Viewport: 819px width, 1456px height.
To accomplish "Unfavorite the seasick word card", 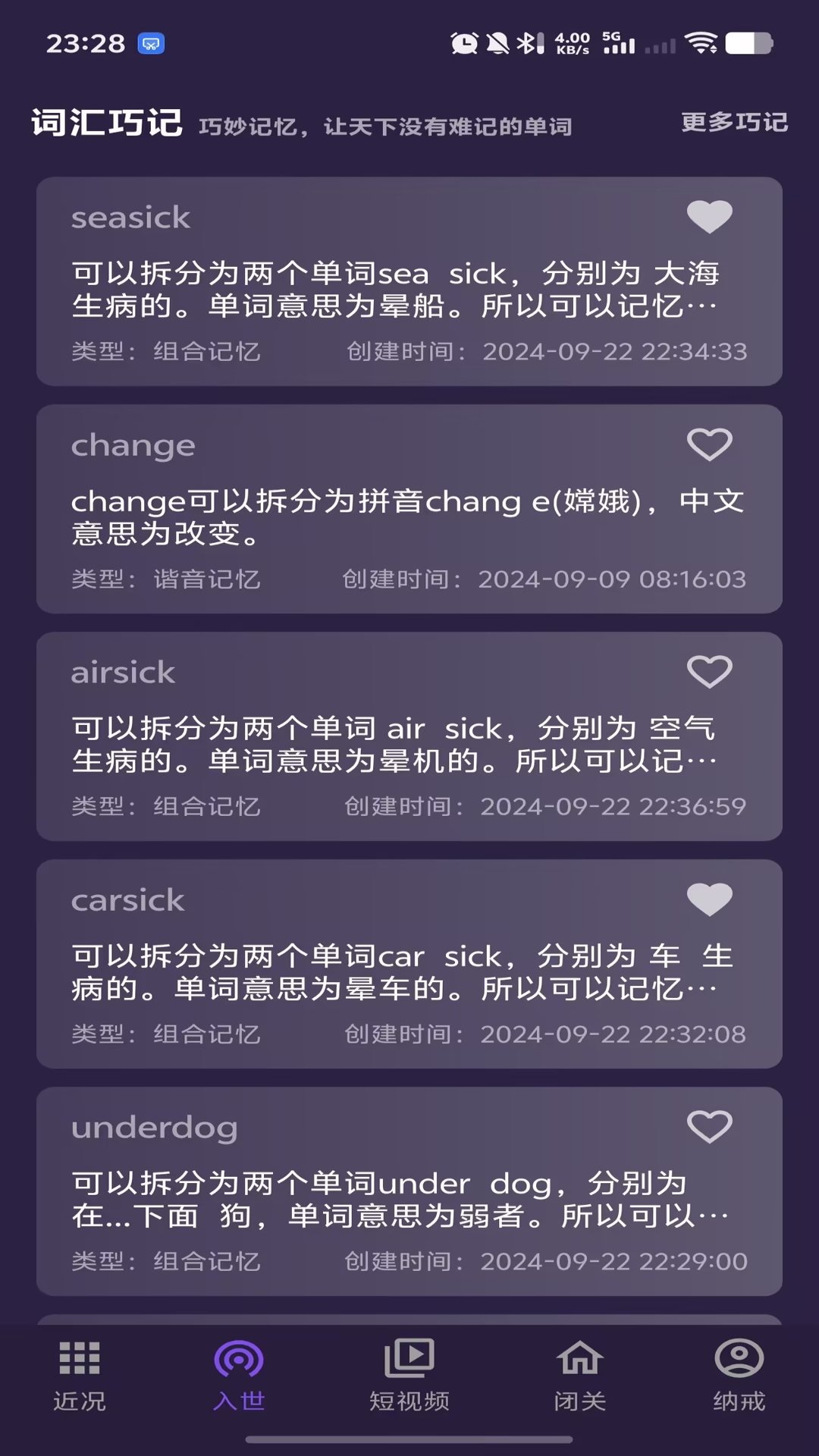I will 709,217.
